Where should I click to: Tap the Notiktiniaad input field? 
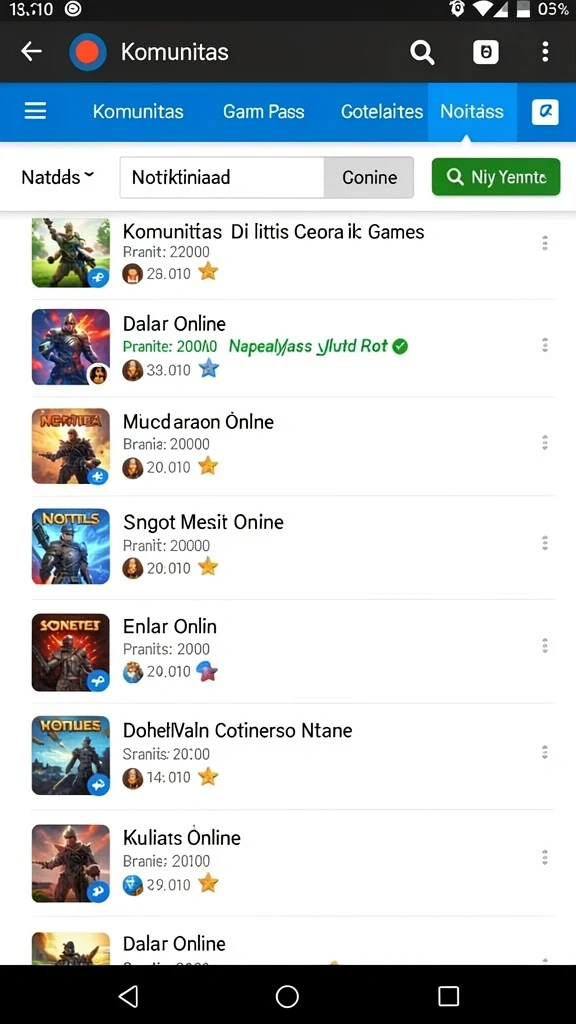[222, 177]
